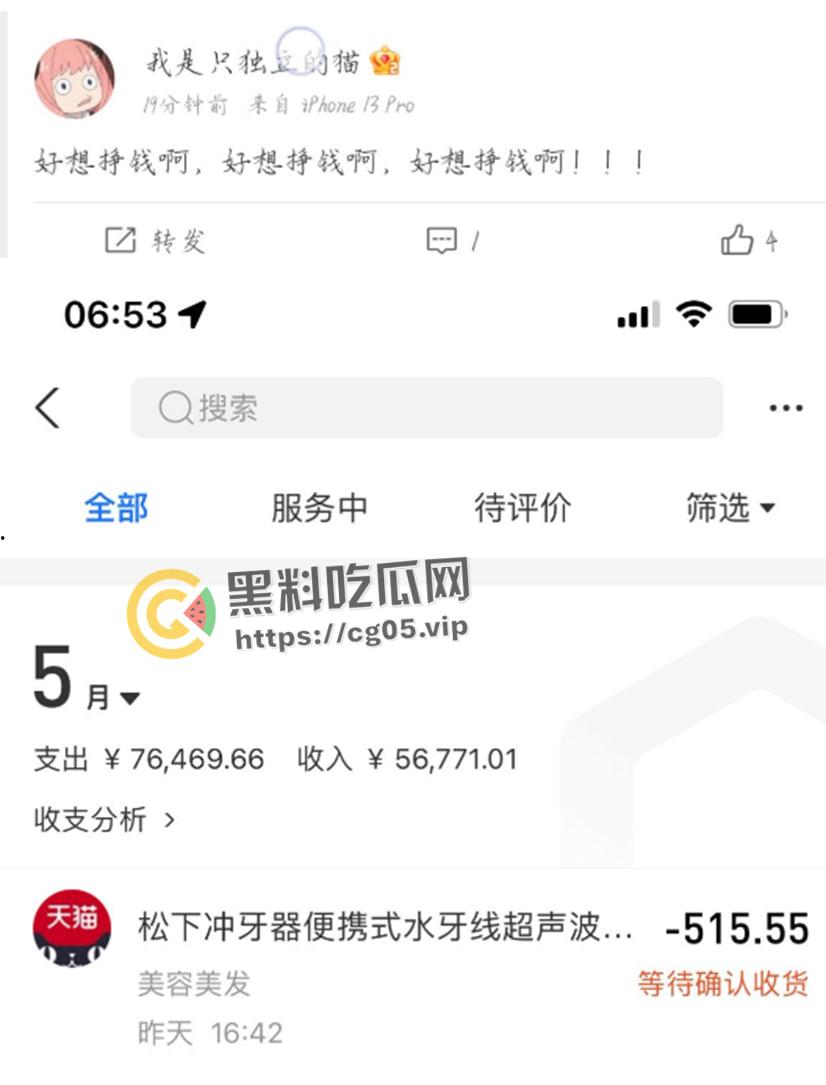Click the magnifier icon inside the search bar
826x1085 pixels.
coord(175,408)
